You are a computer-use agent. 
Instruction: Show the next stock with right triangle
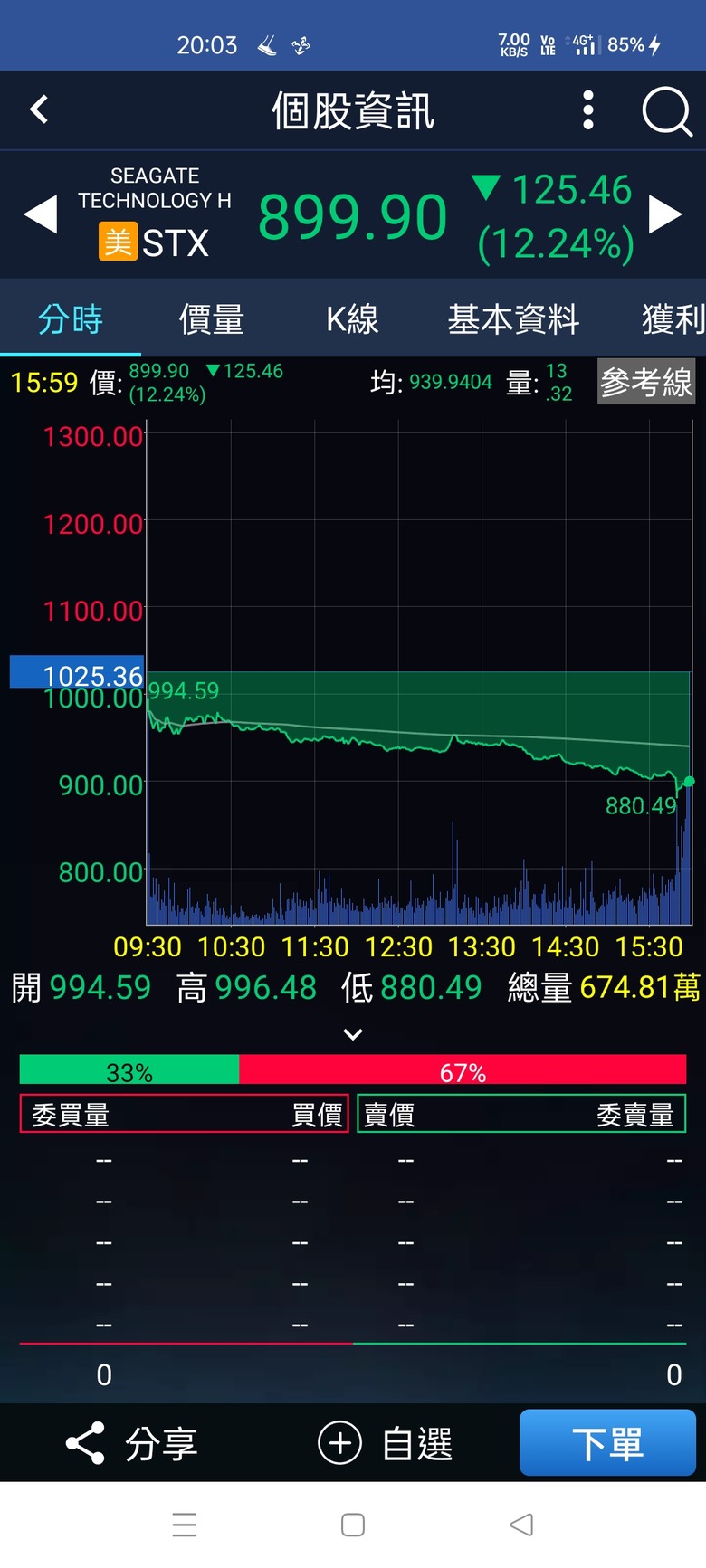665,214
